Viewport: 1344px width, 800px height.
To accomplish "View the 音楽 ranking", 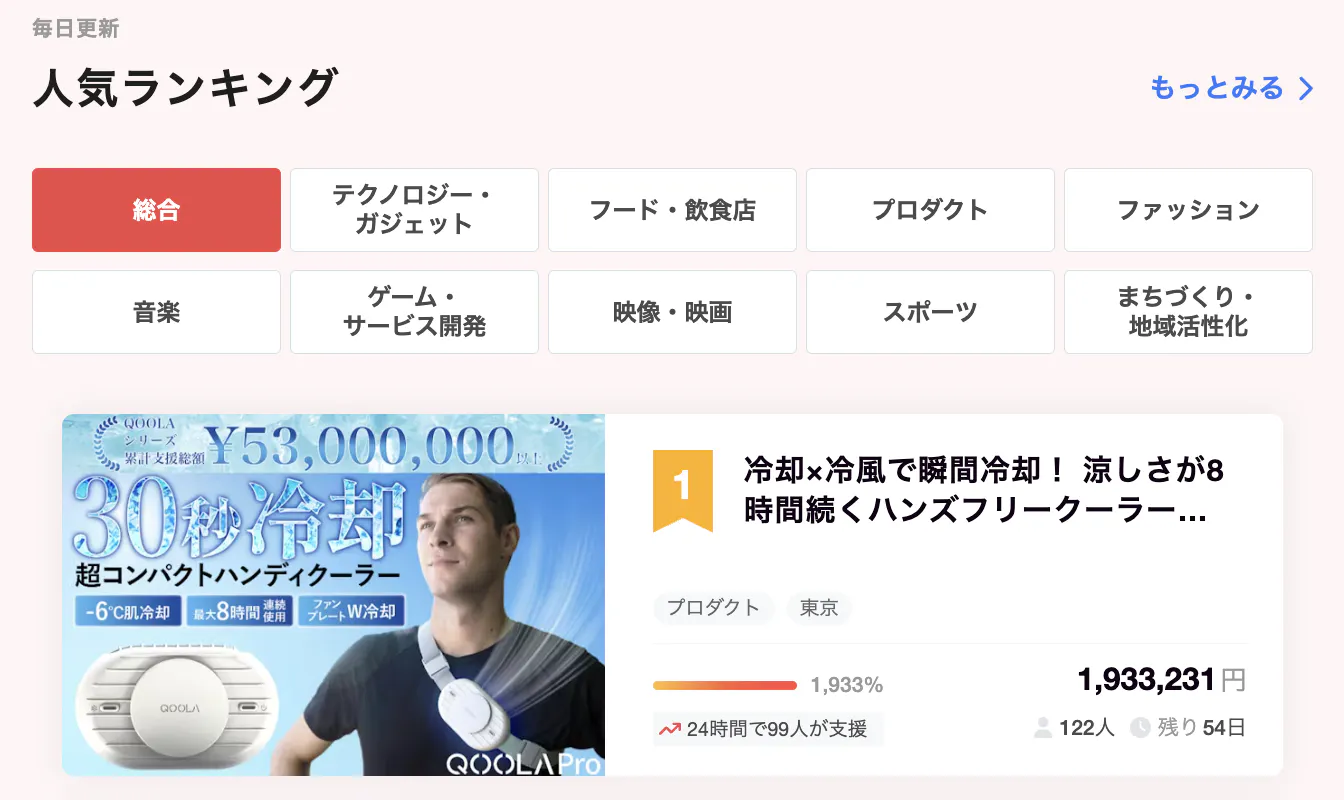I will (x=156, y=312).
